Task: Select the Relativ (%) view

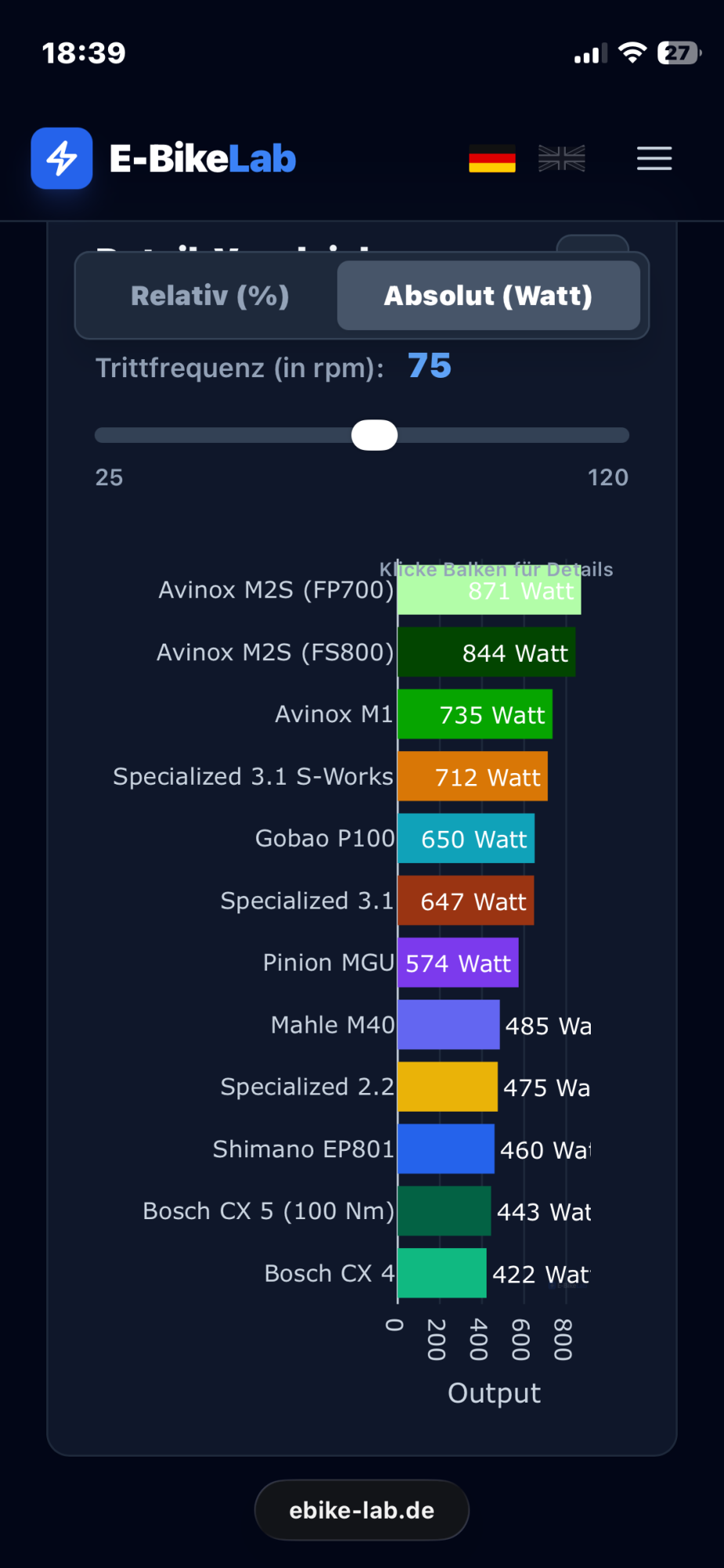Action: (x=210, y=296)
